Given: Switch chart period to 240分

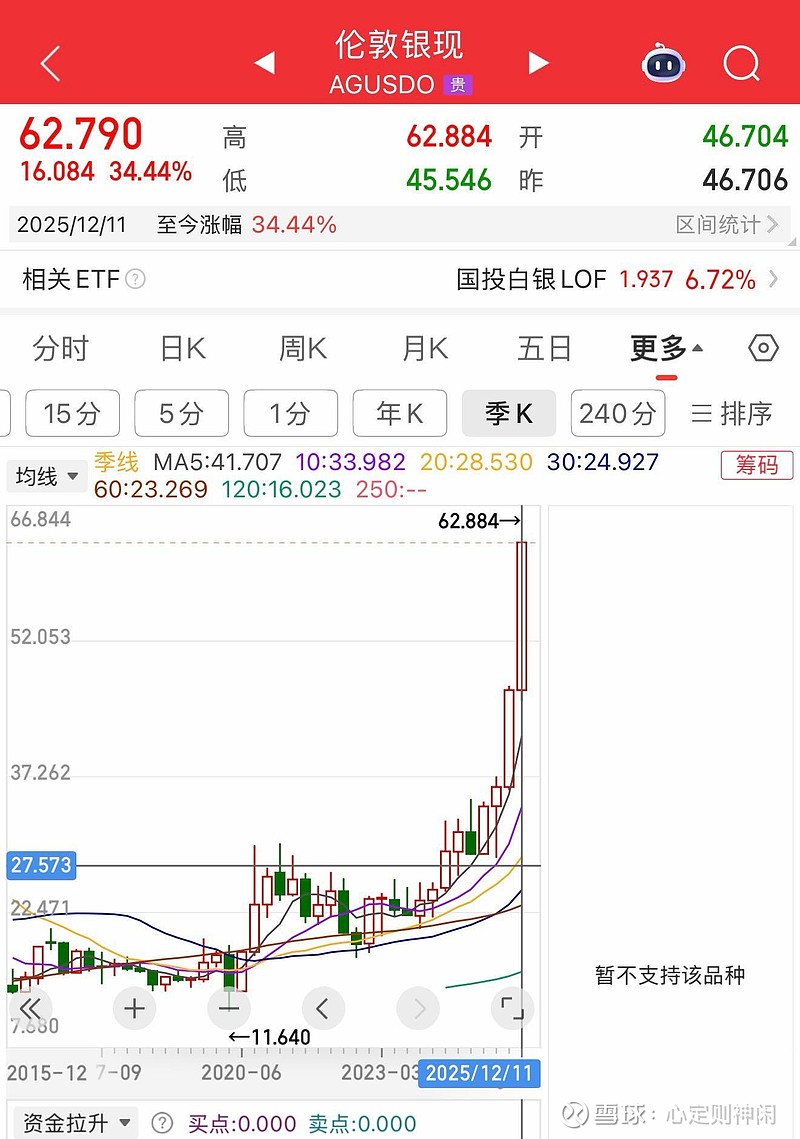Looking at the screenshot, I should (617, 413).
